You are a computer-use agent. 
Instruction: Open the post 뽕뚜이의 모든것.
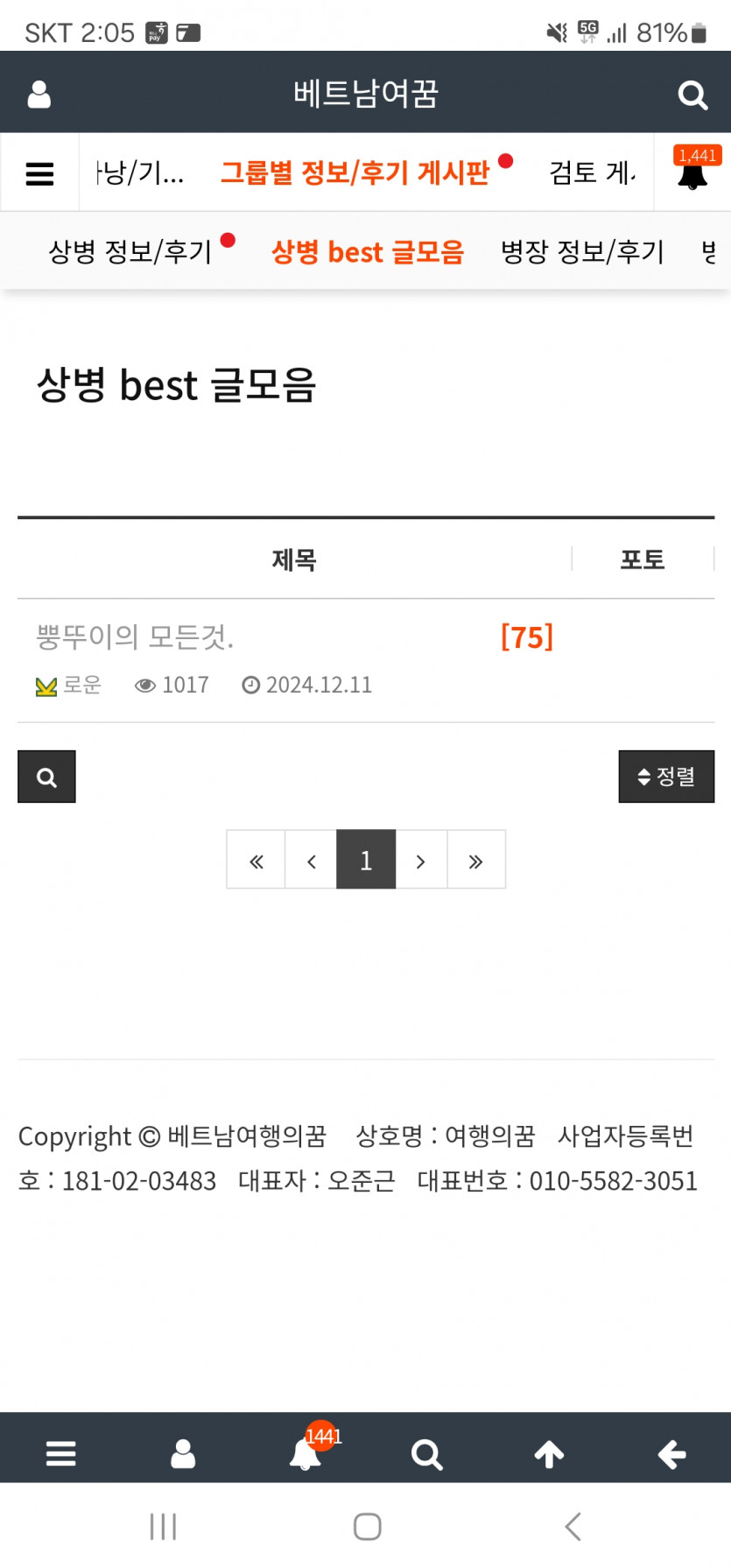point(136,636)
